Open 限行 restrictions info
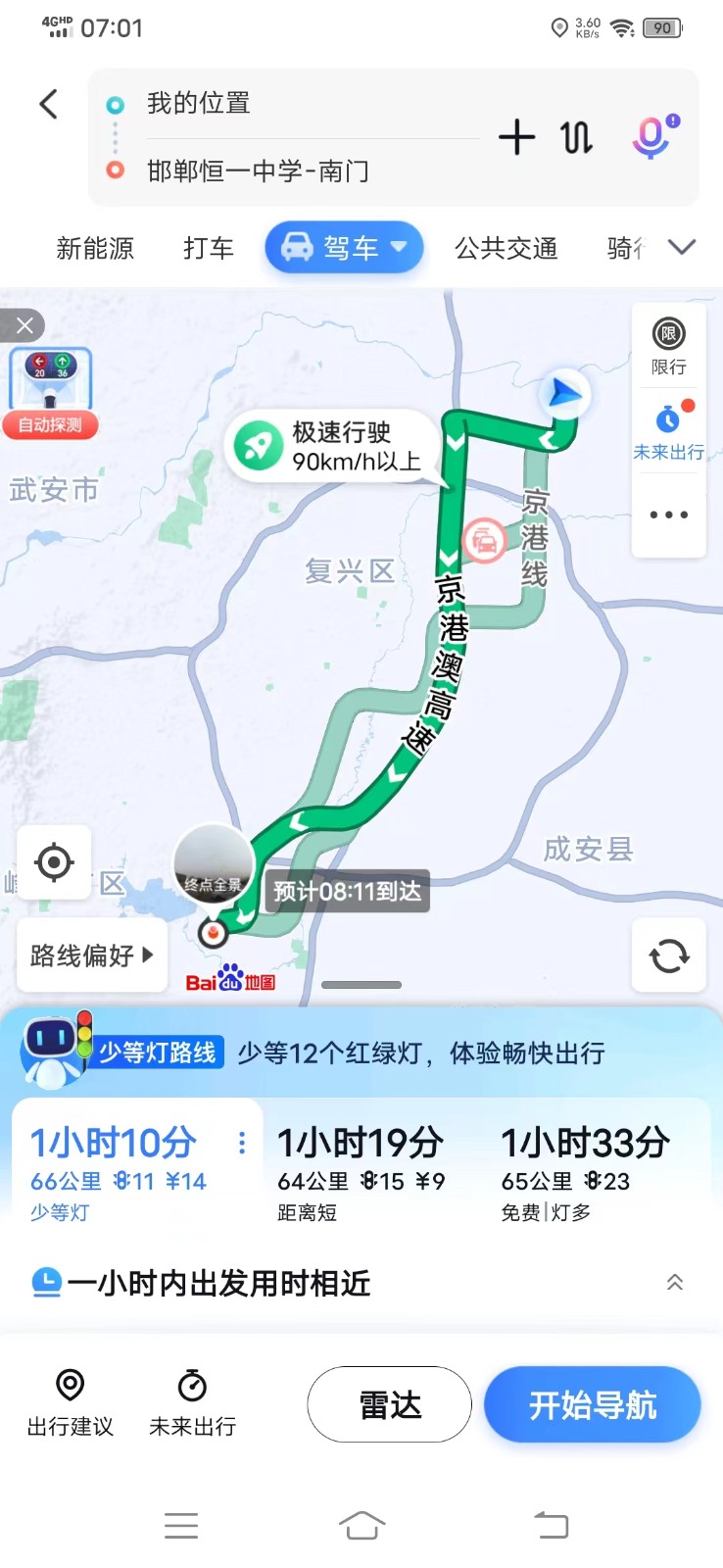Viewport: 723px width, 1568px height. point(668,346)
